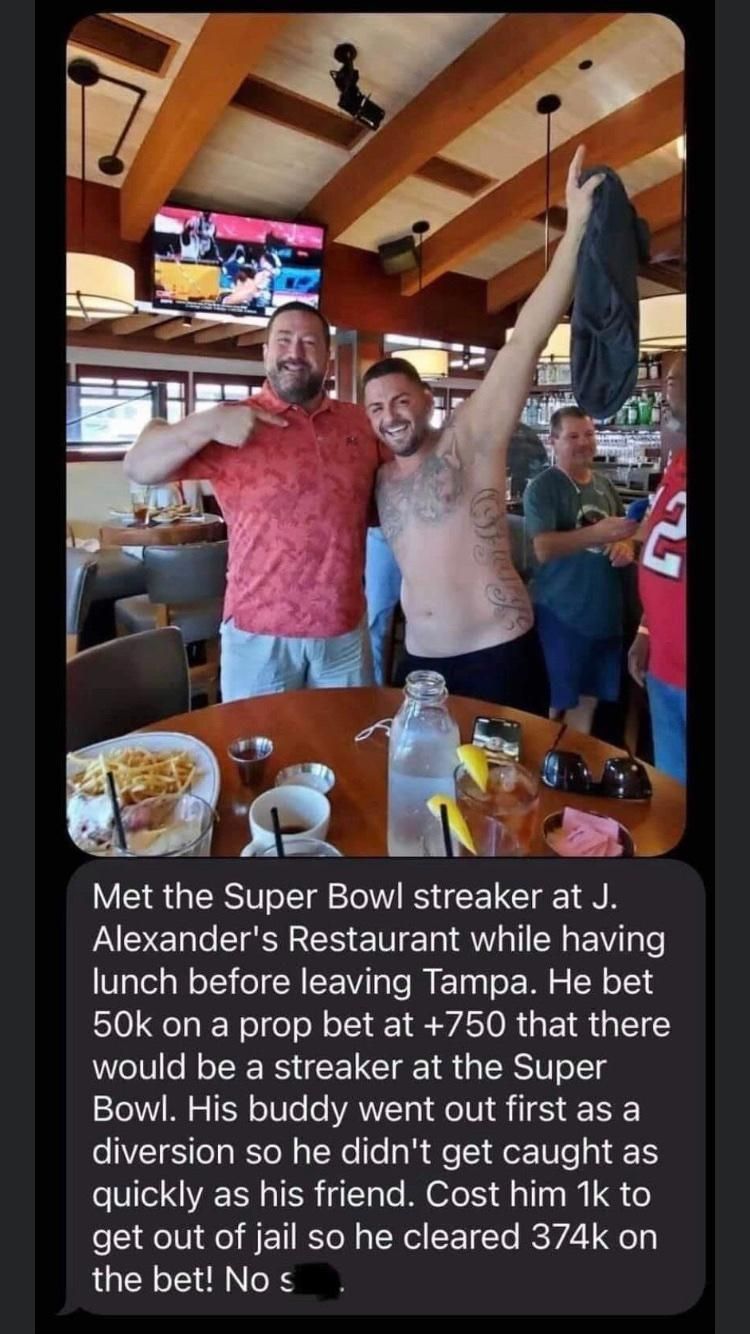Open the restaurant photo attachment in full view

pyautogui.click(x=376, y=435)
